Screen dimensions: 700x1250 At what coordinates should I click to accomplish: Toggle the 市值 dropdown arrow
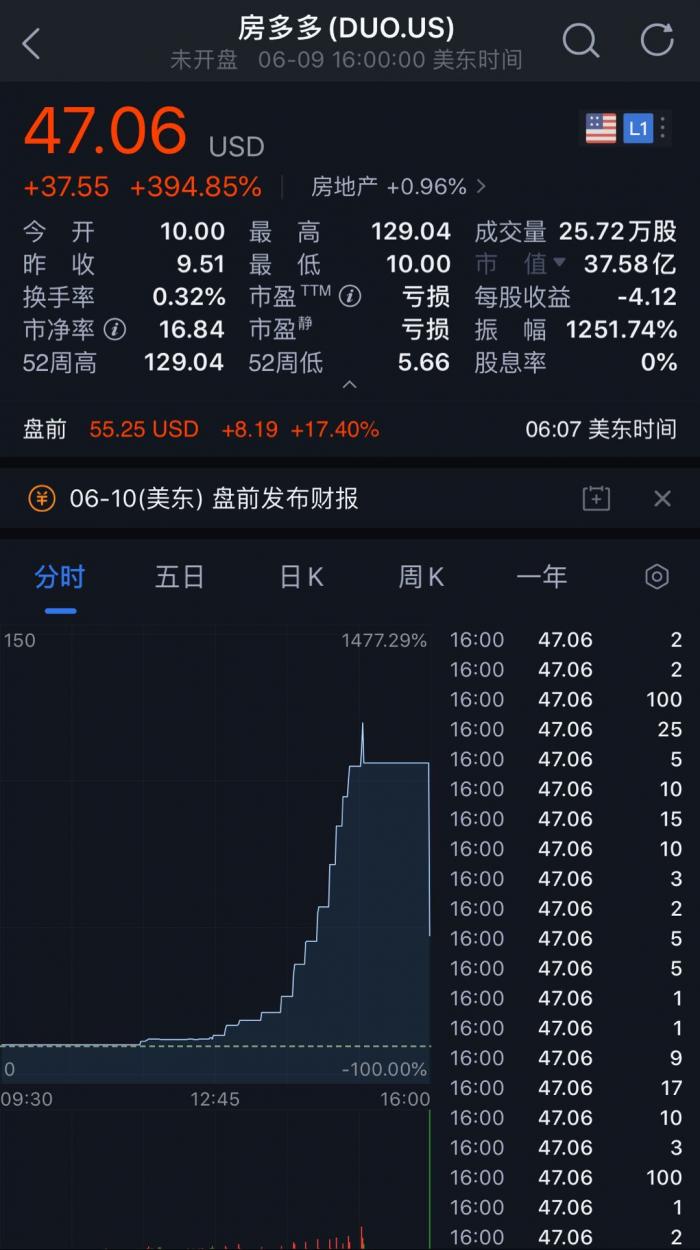pos(559,263)
